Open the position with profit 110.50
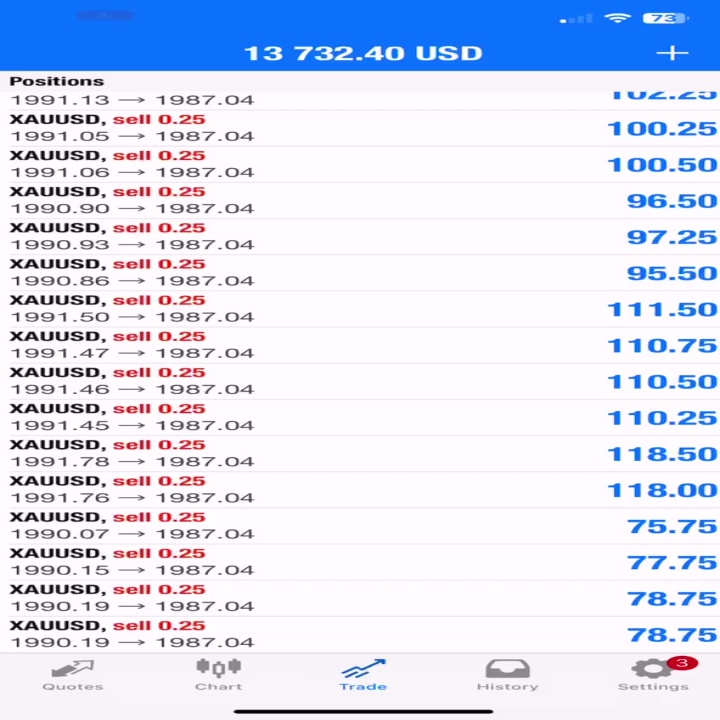This screenshot has width=720, height=720. coord(360,382)
